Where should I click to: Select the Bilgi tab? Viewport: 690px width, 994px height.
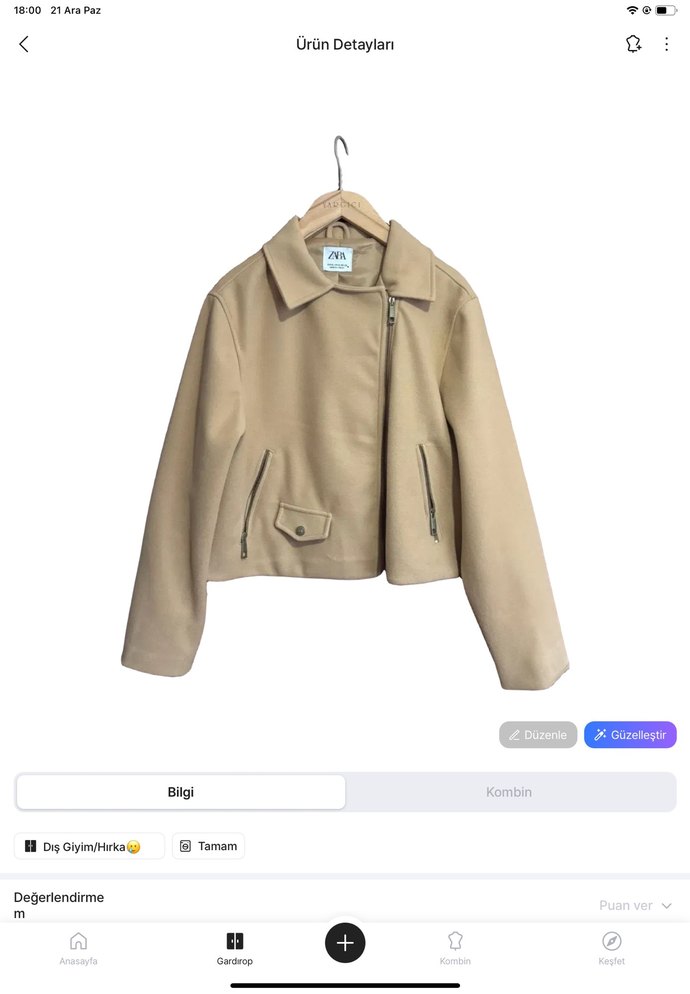pyautogui.click(x=181, y=792)
